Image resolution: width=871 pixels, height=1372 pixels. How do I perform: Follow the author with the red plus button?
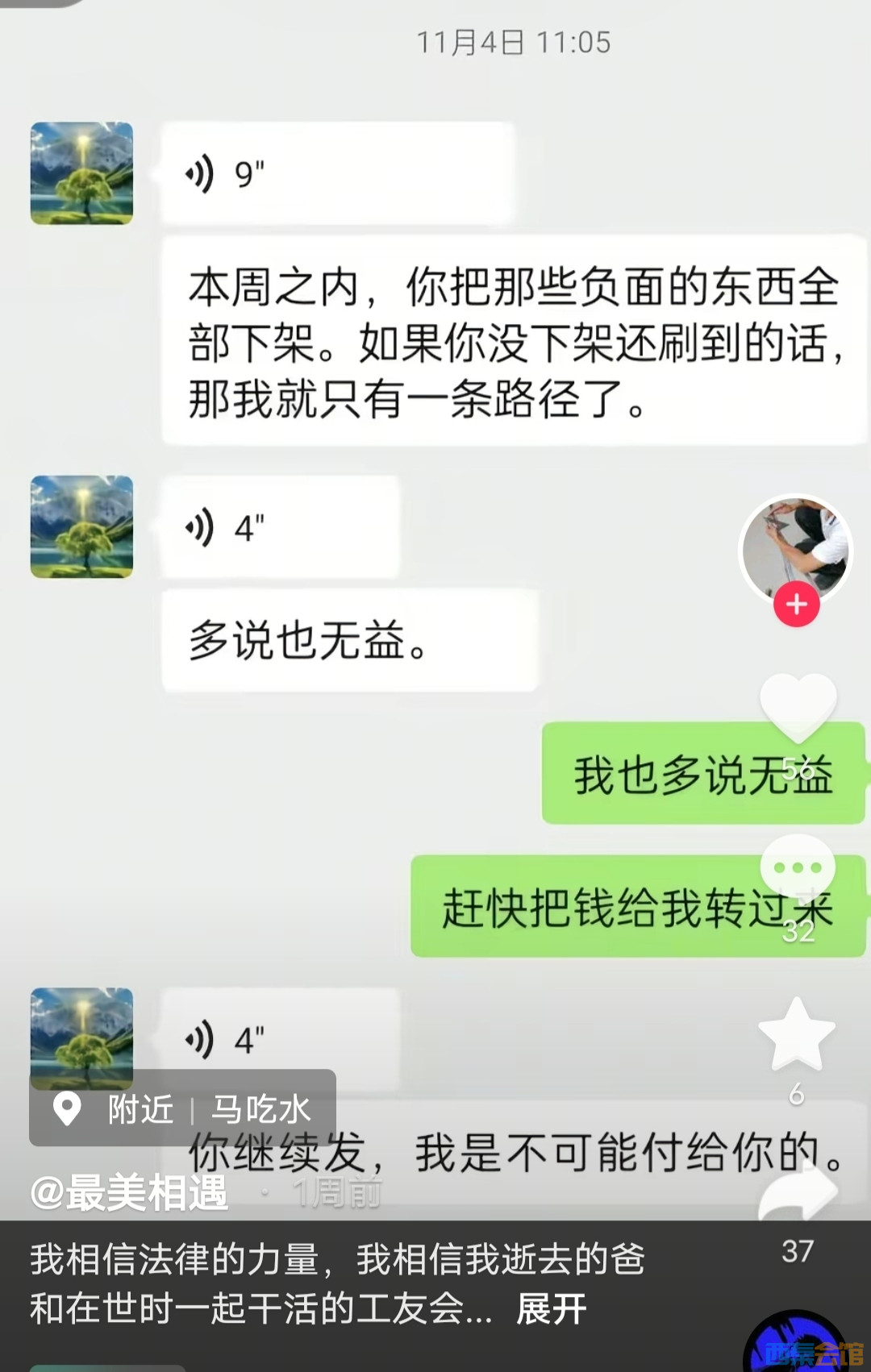(x=797, y=604)
